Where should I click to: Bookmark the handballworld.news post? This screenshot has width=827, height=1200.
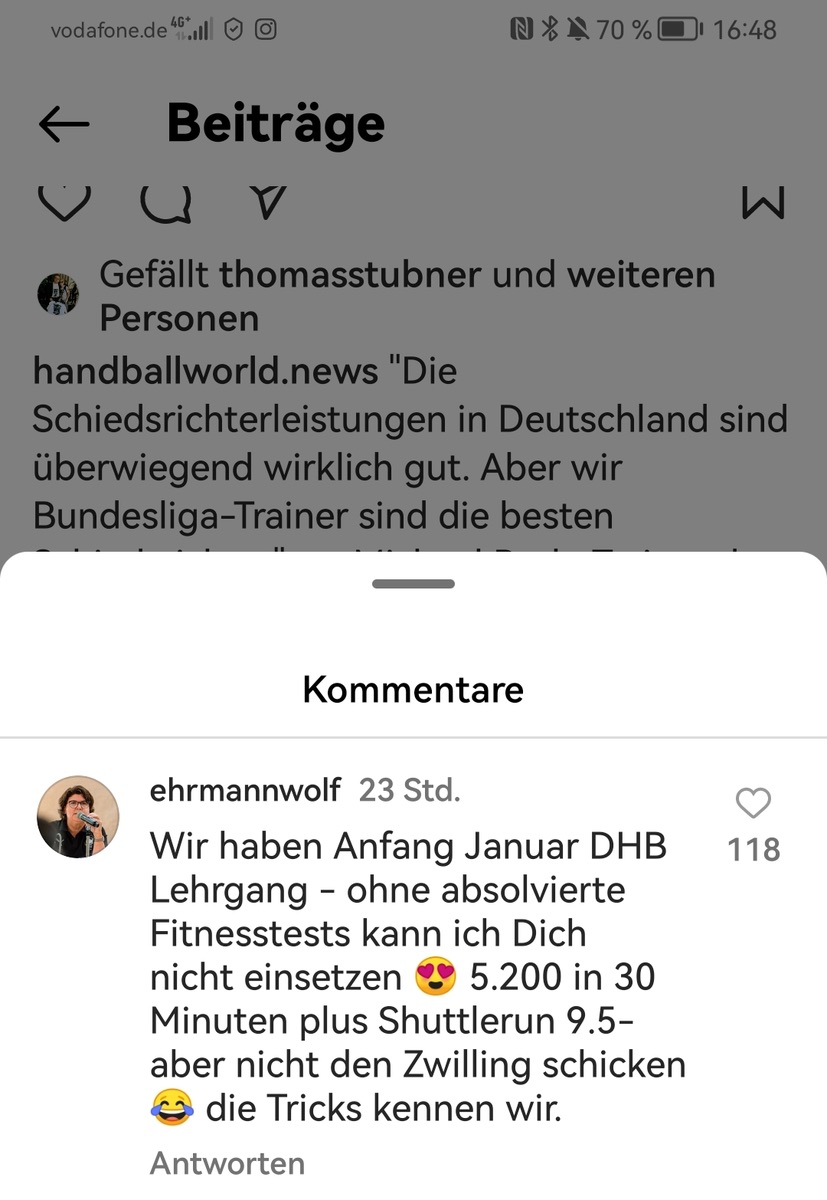762,201
